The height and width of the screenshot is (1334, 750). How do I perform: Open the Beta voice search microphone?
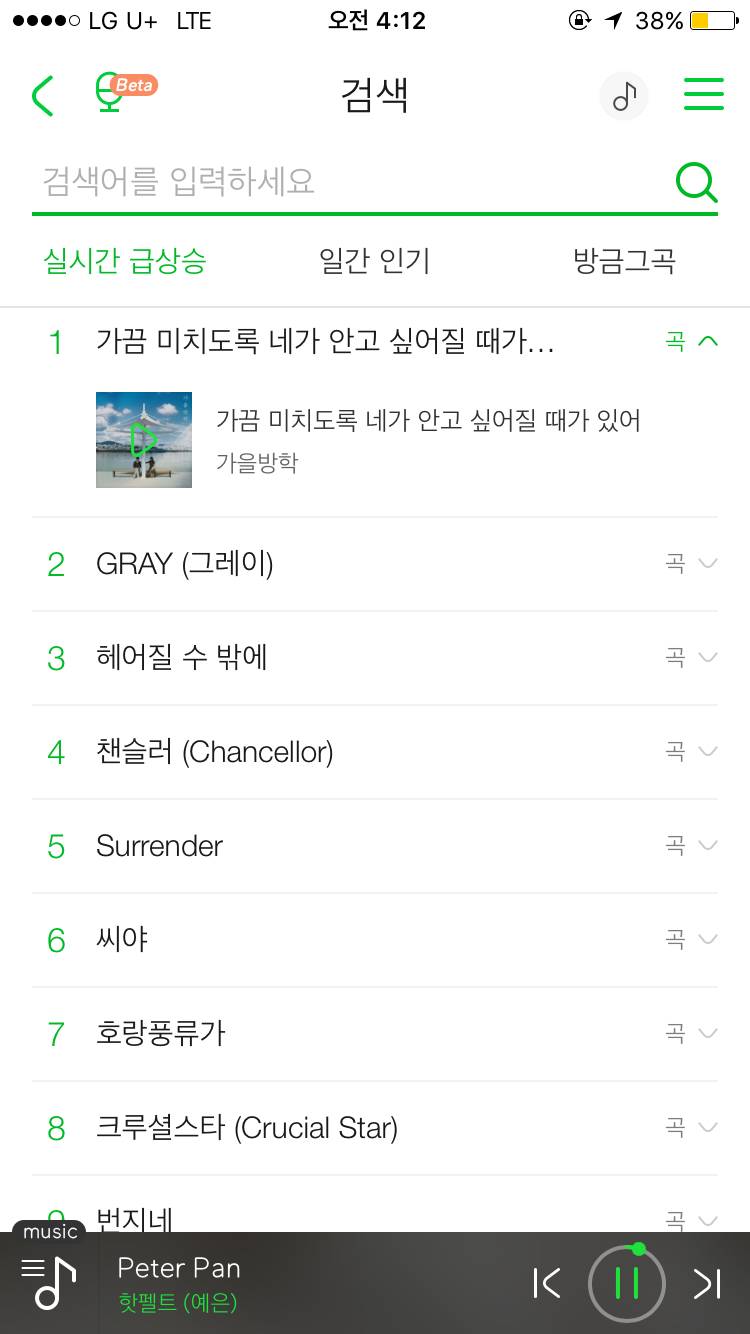point(110,95)
